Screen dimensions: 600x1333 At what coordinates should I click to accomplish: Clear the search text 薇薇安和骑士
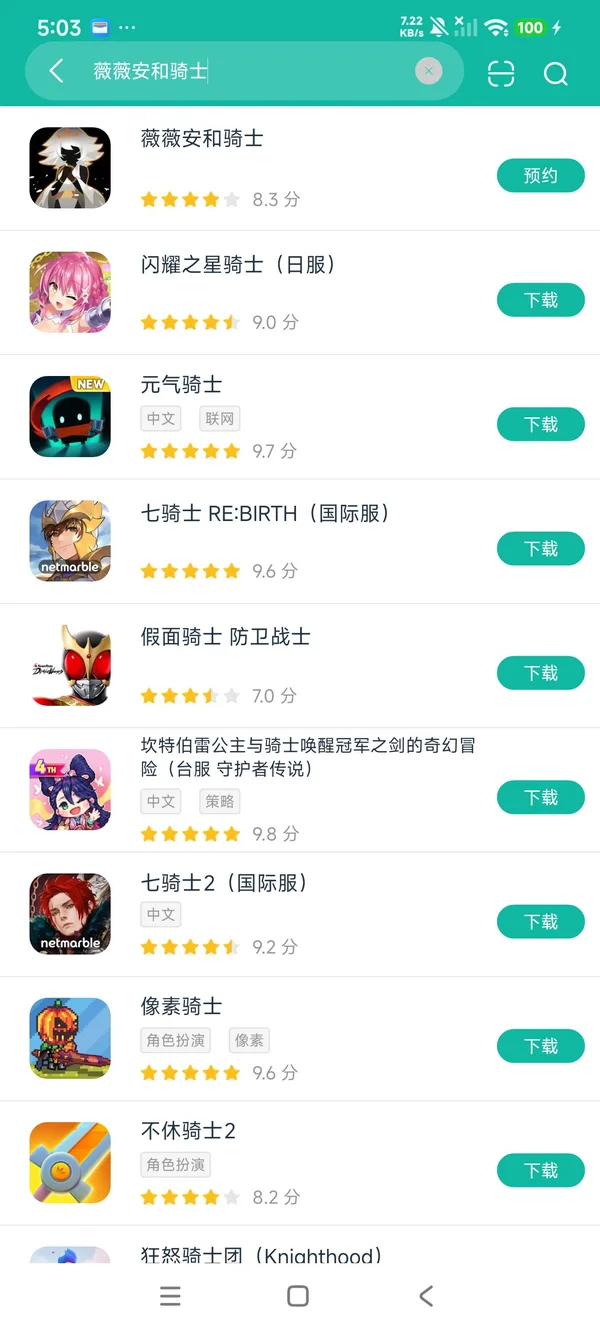[428, 71]
